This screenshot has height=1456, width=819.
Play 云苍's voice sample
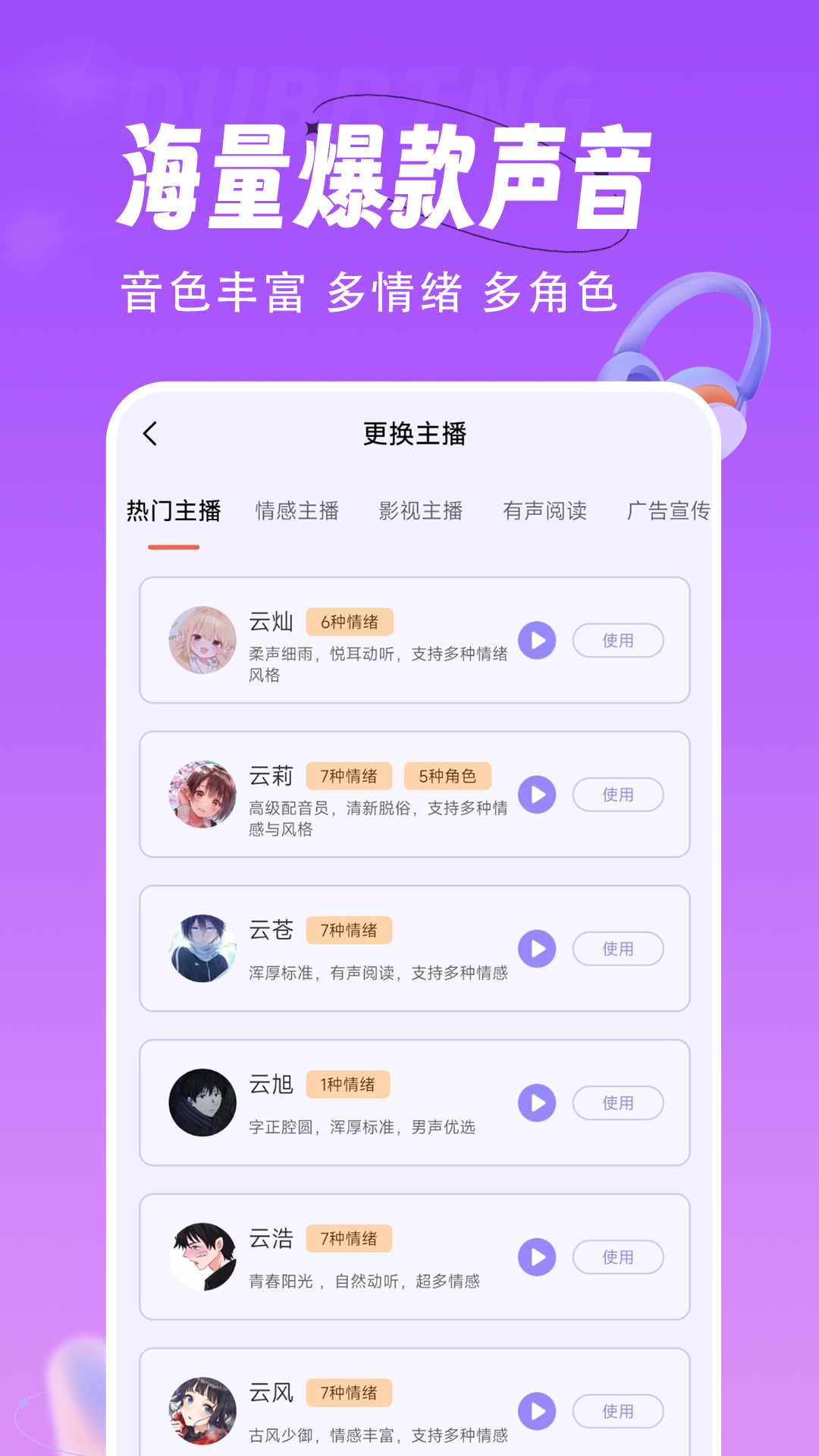tap(538, 949)
